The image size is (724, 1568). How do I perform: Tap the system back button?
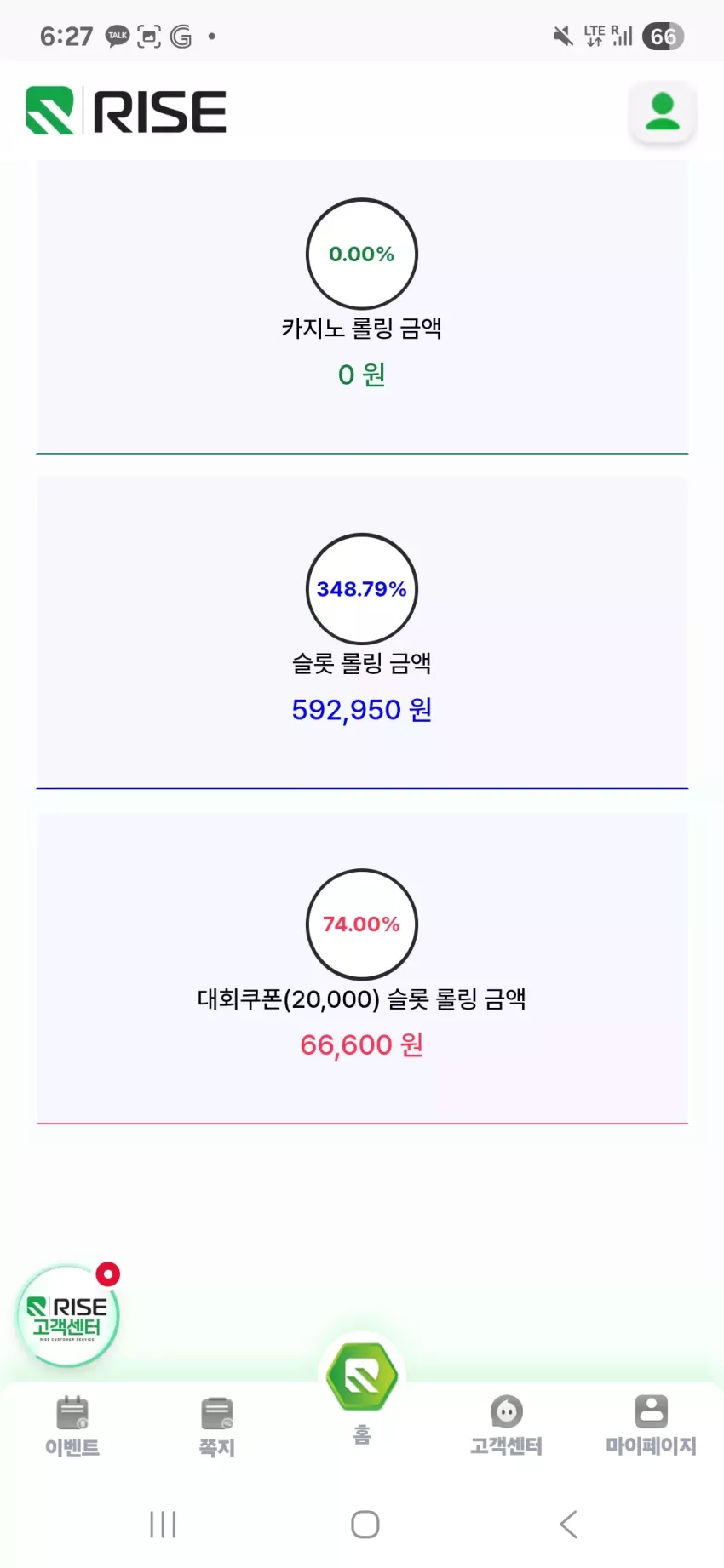pos(569,1524)
